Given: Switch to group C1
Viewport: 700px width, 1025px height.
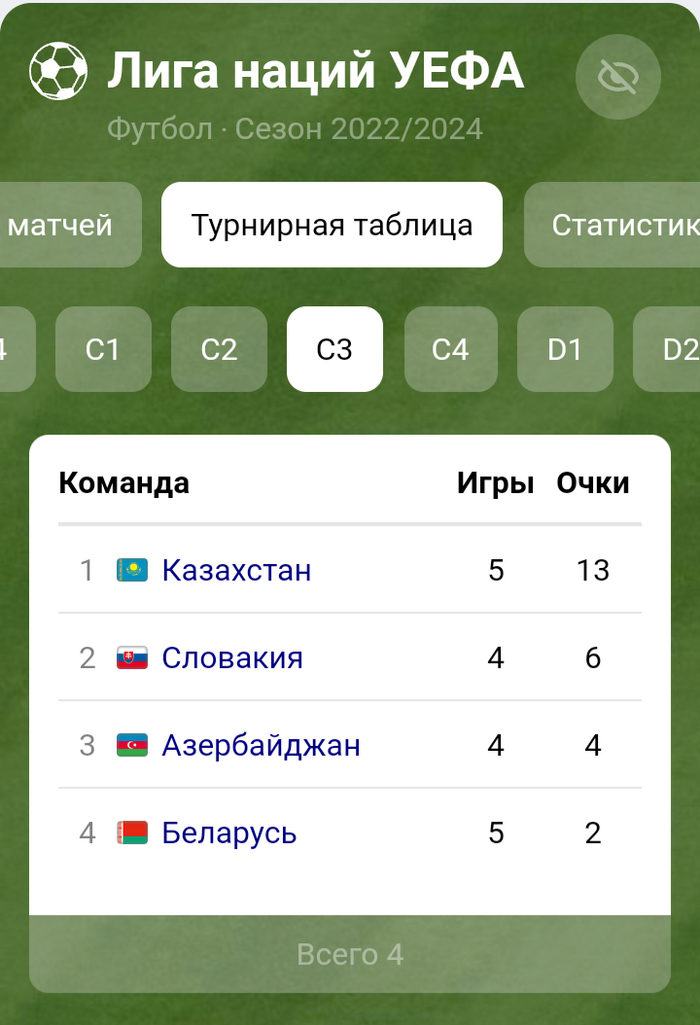Looking at the screenshot, I should (x=103, y=349).
